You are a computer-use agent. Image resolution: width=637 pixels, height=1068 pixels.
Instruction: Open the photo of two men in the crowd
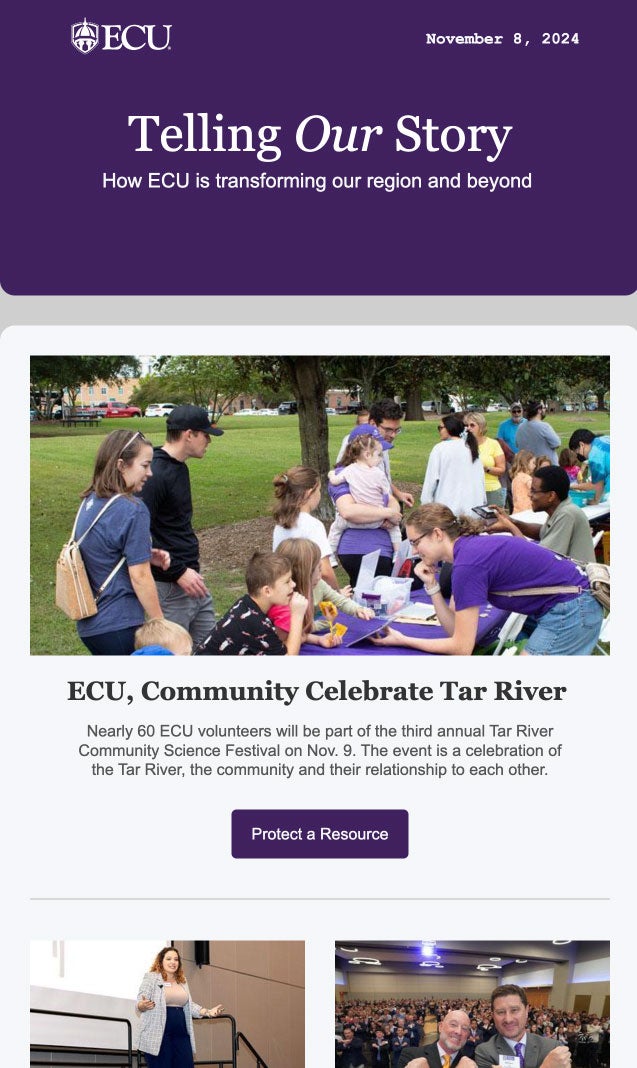pyautogui.click(x=472, y=1004)
